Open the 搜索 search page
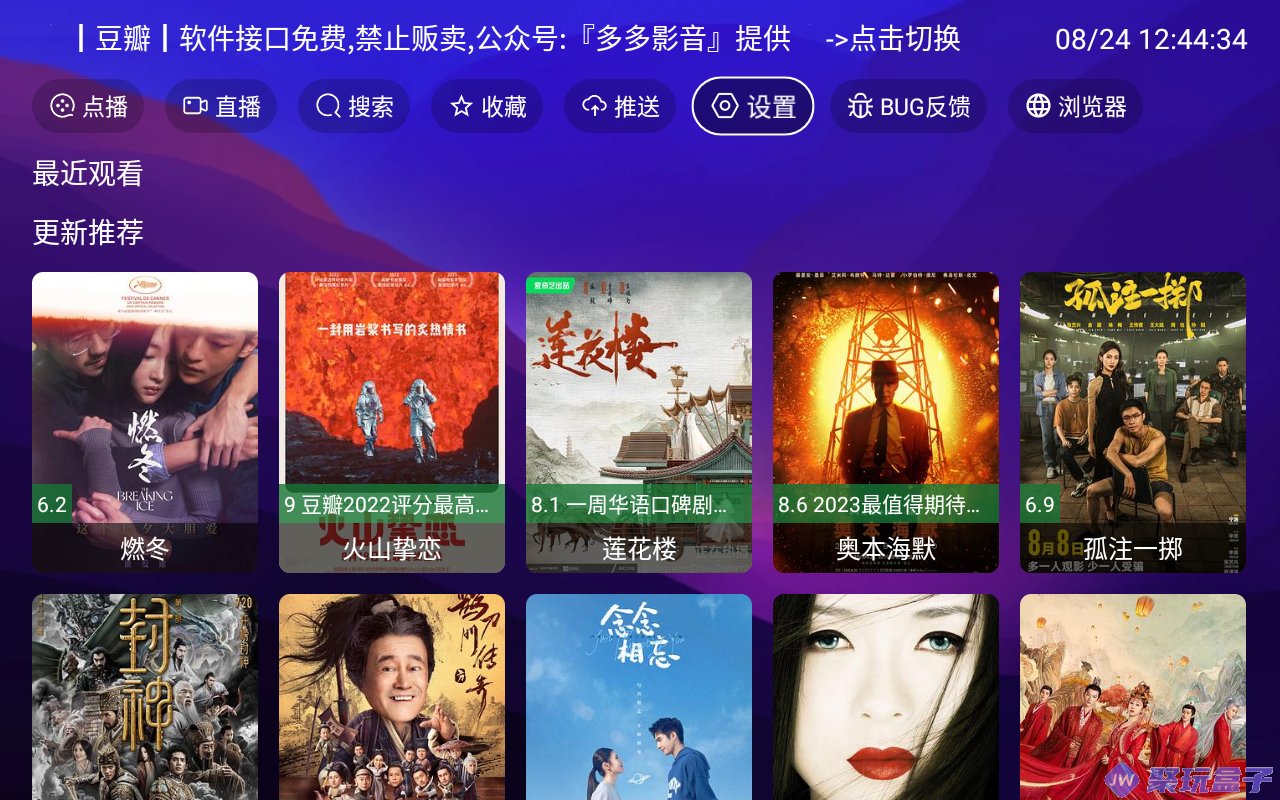1280x800 pixels. click(354, 106)
